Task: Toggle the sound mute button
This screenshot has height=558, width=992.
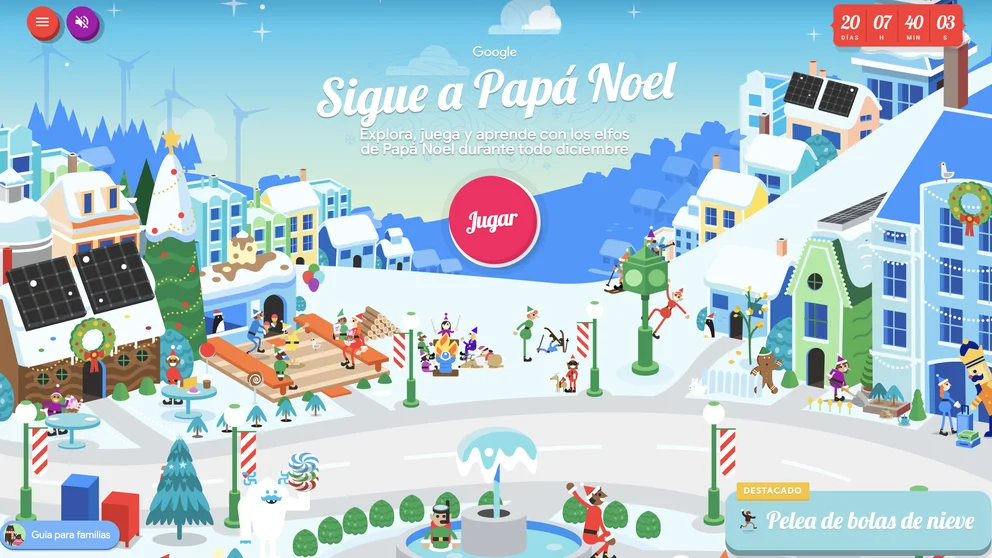Action: tap(82, 21)
